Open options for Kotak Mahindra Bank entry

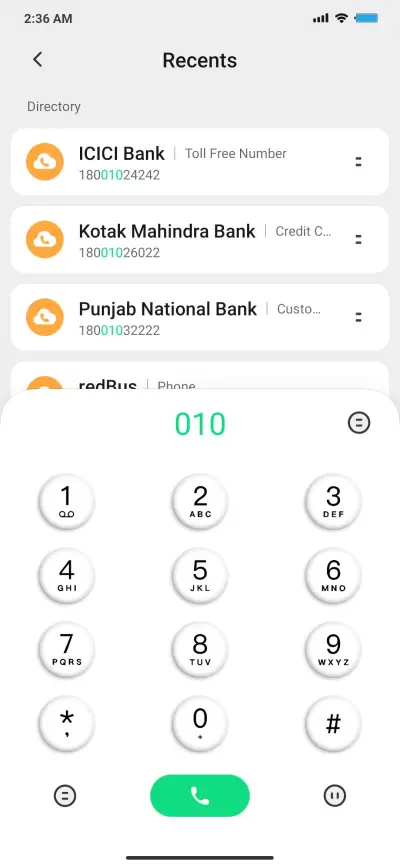click(x=359, y=240)
